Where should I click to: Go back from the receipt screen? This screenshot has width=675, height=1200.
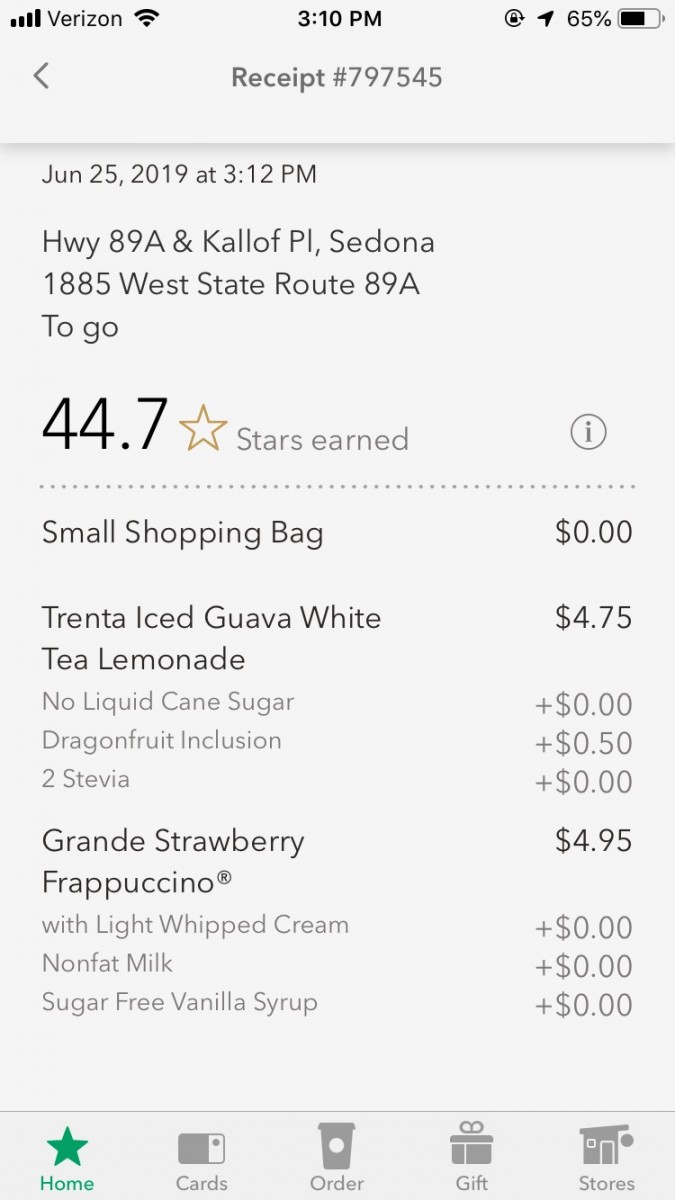click(41, 76)
